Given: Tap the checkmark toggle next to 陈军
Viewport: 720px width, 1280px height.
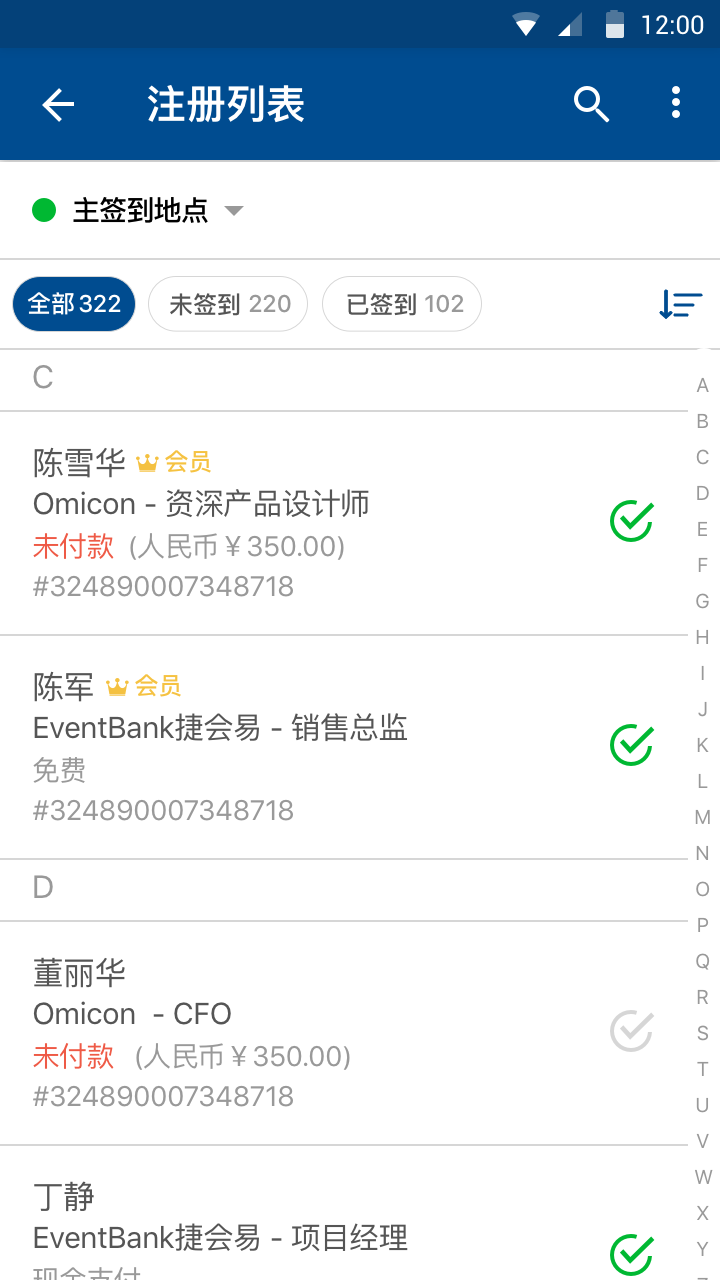Looking at the screenshot, I should point(631,745).
